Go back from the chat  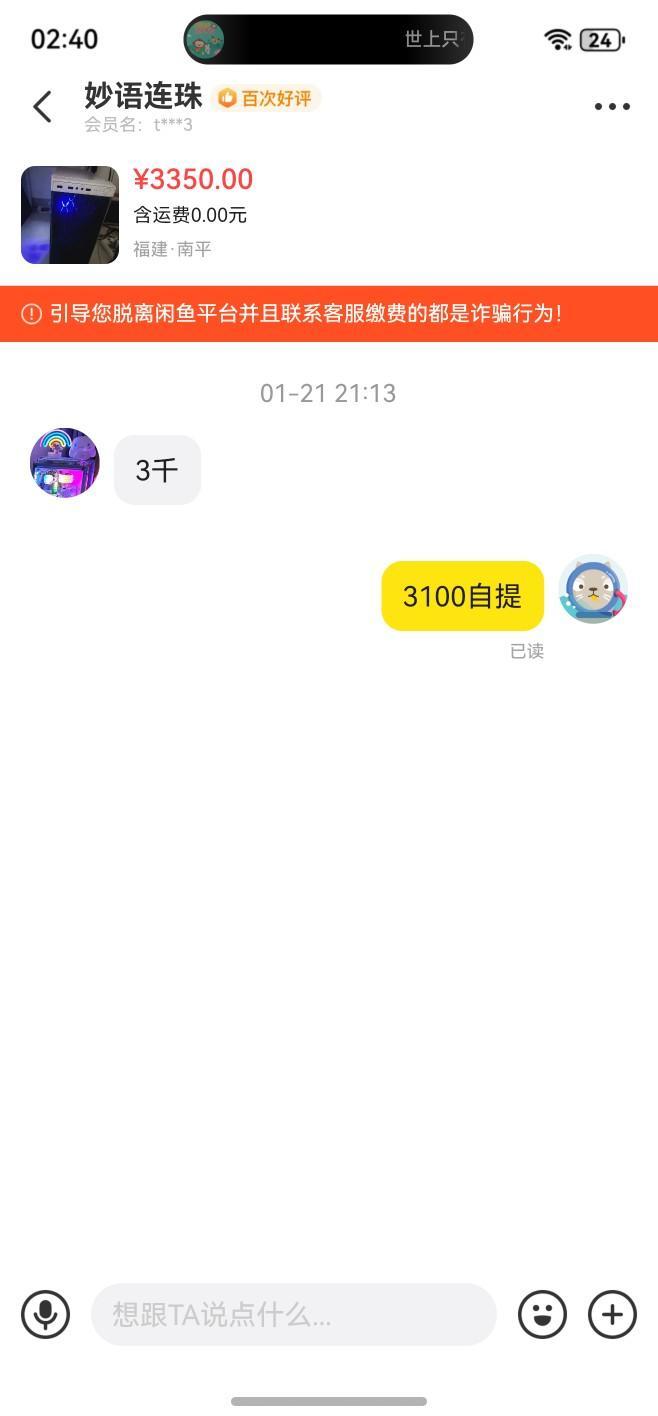42,106
